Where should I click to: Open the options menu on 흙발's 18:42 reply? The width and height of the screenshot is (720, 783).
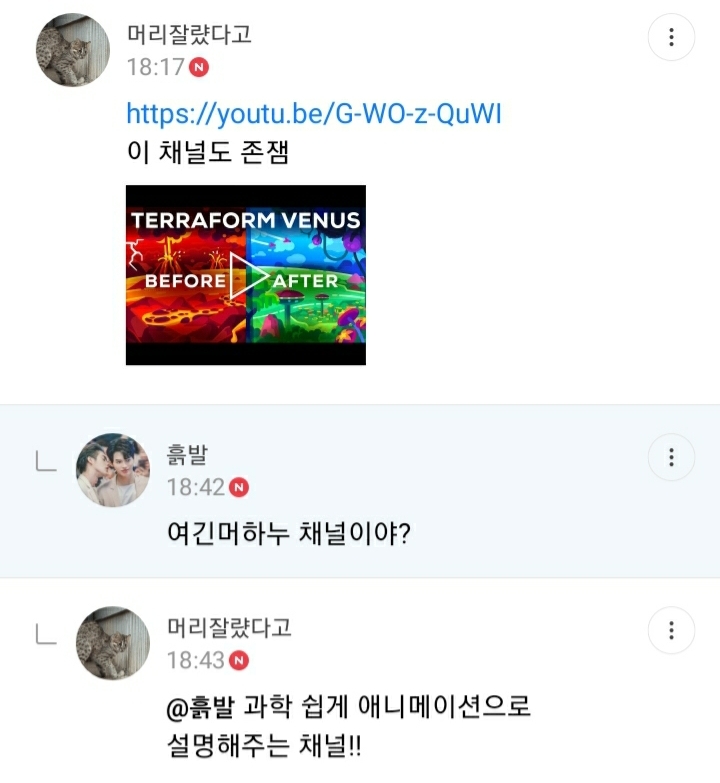click(x=671, y=457)
